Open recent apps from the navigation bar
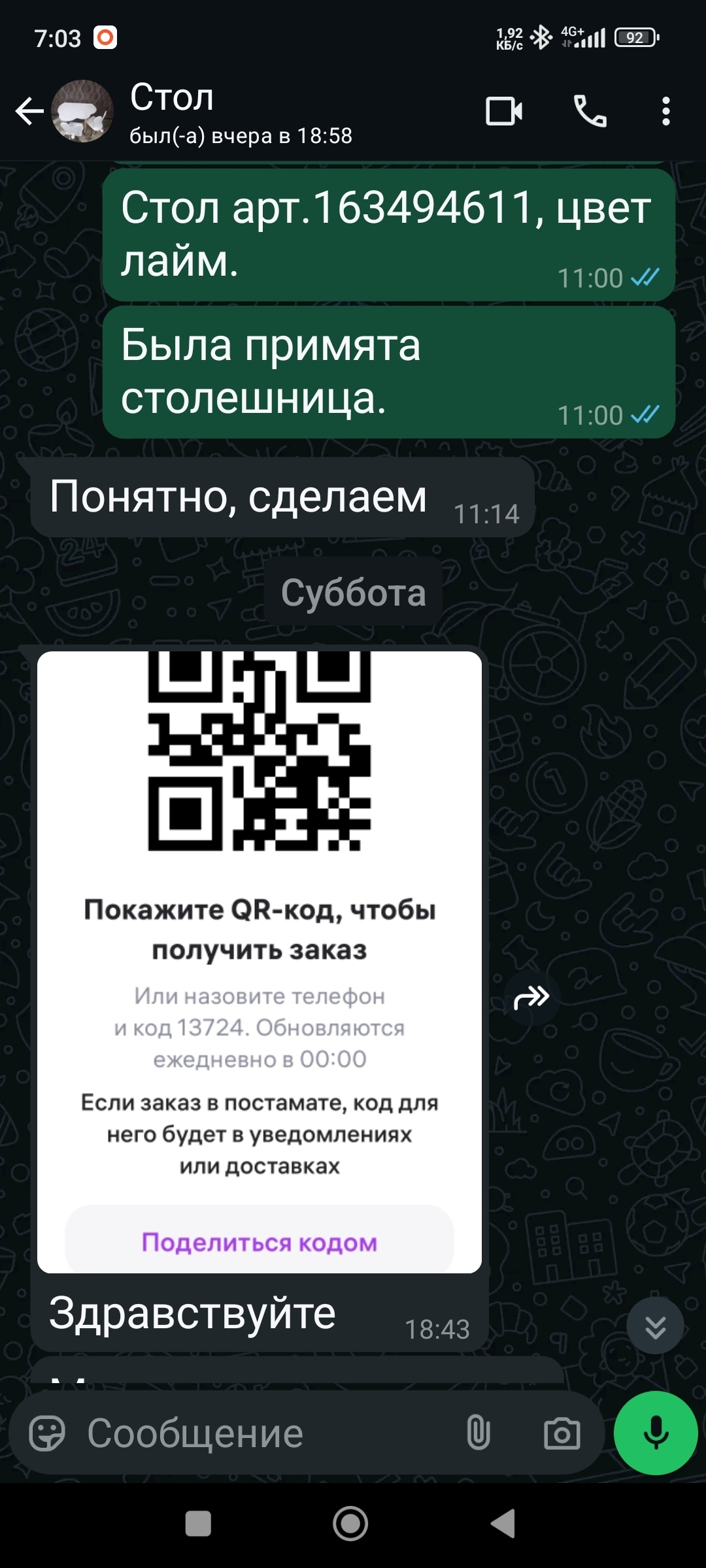 point(198,1524)
